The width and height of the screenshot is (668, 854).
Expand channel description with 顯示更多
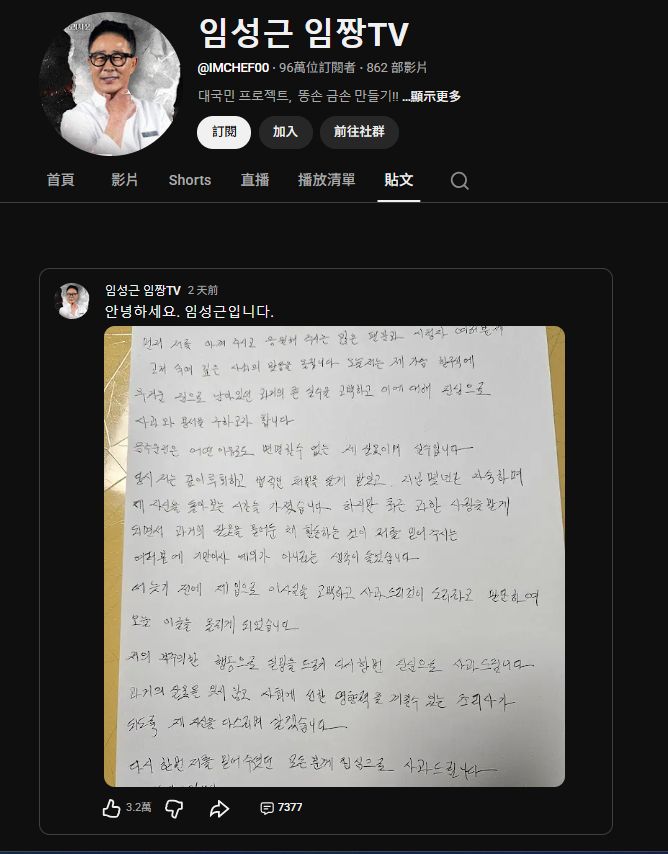[x=431, y=96]
